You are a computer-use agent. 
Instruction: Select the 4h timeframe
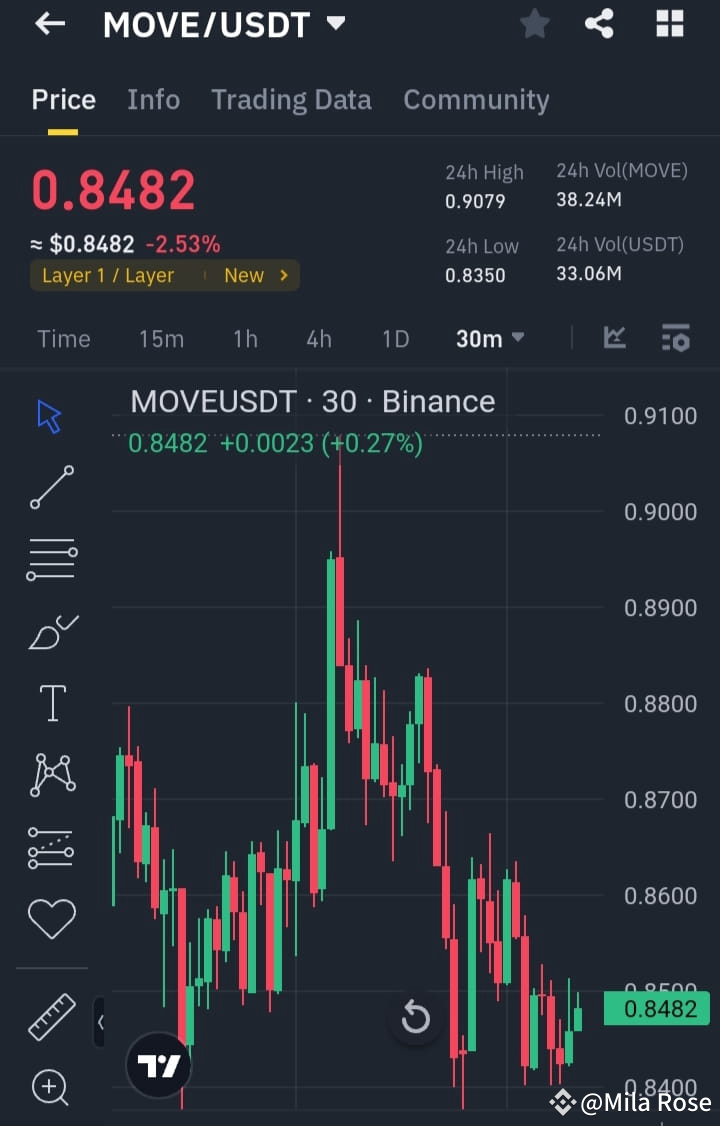[318, 338]
